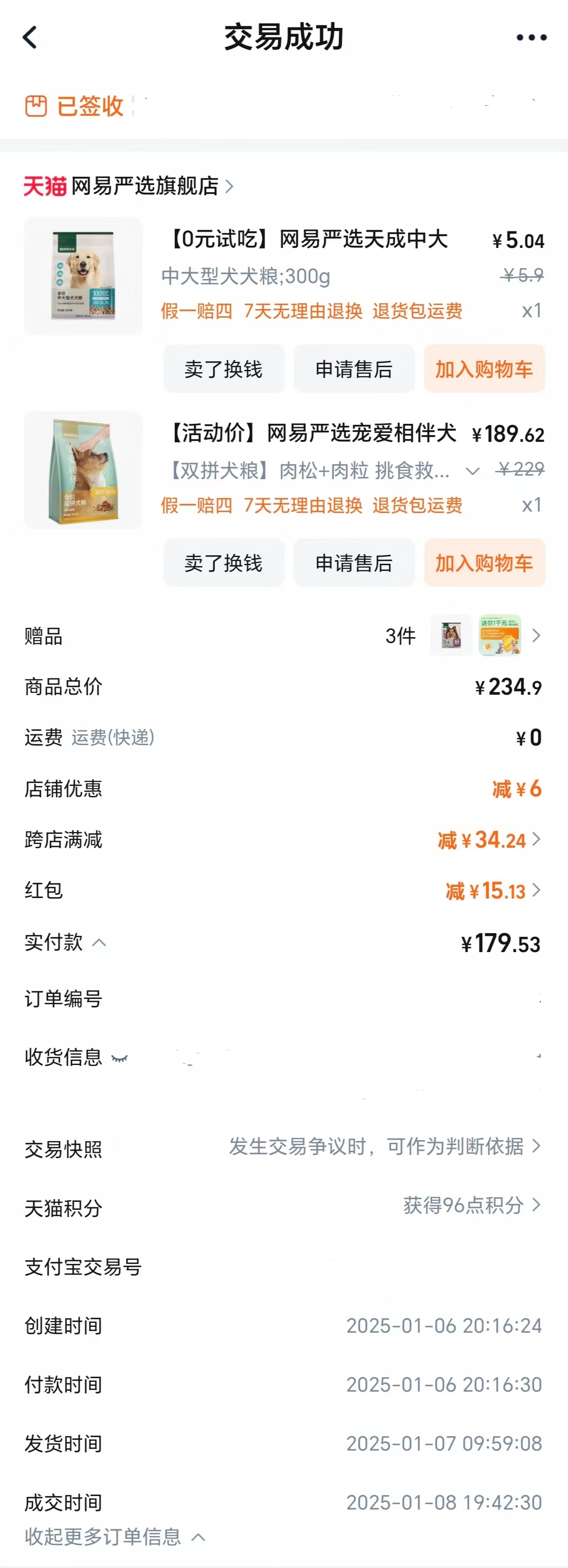Add the 0元试吃 dog food to cart
The width and height of the screenshot is (568, 1568).
[x=484, y=369]
